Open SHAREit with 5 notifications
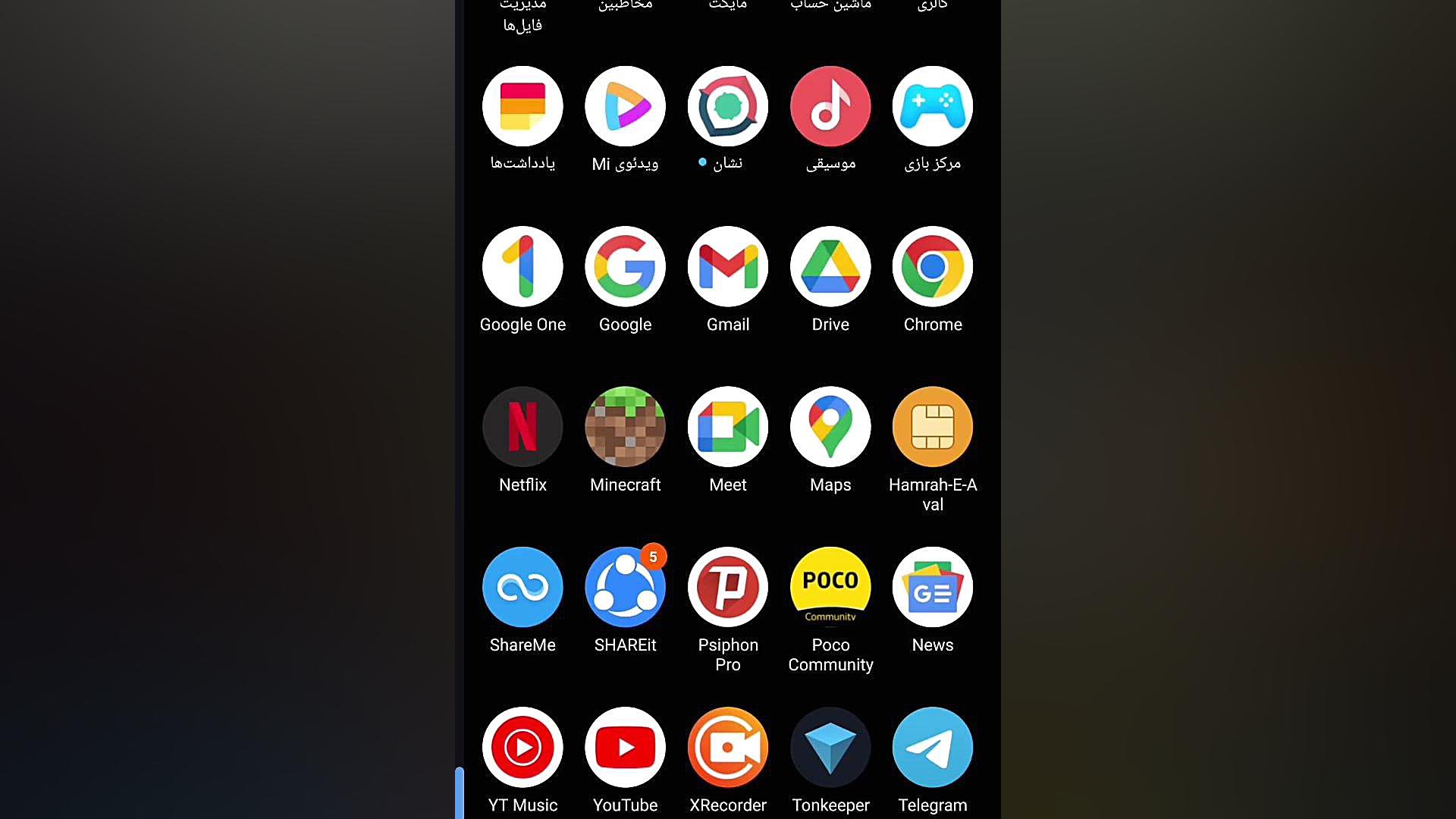 [625, 587]
